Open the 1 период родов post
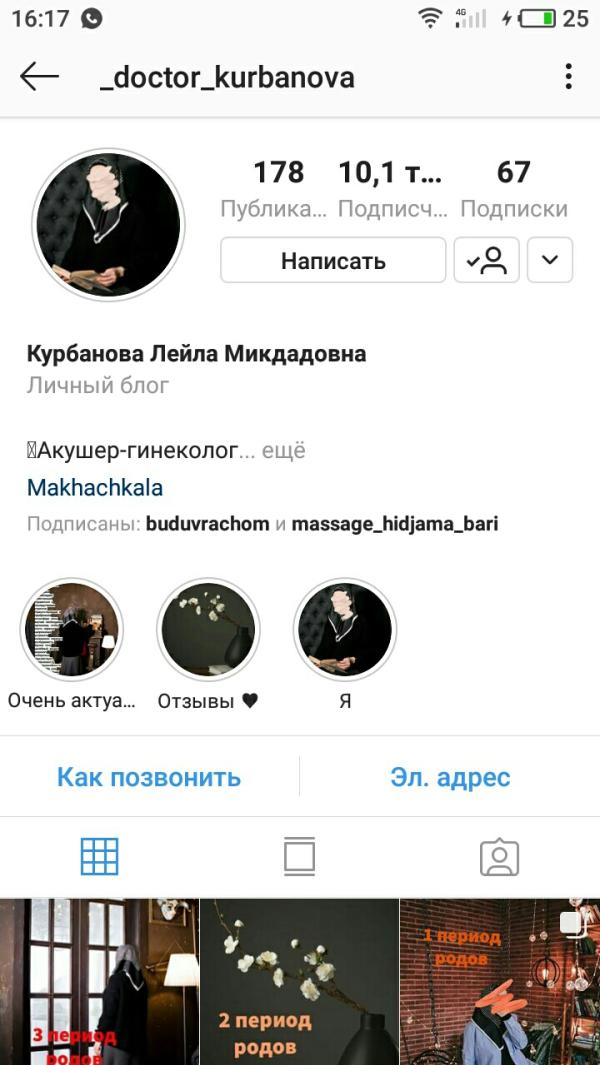 coord(500,982)
